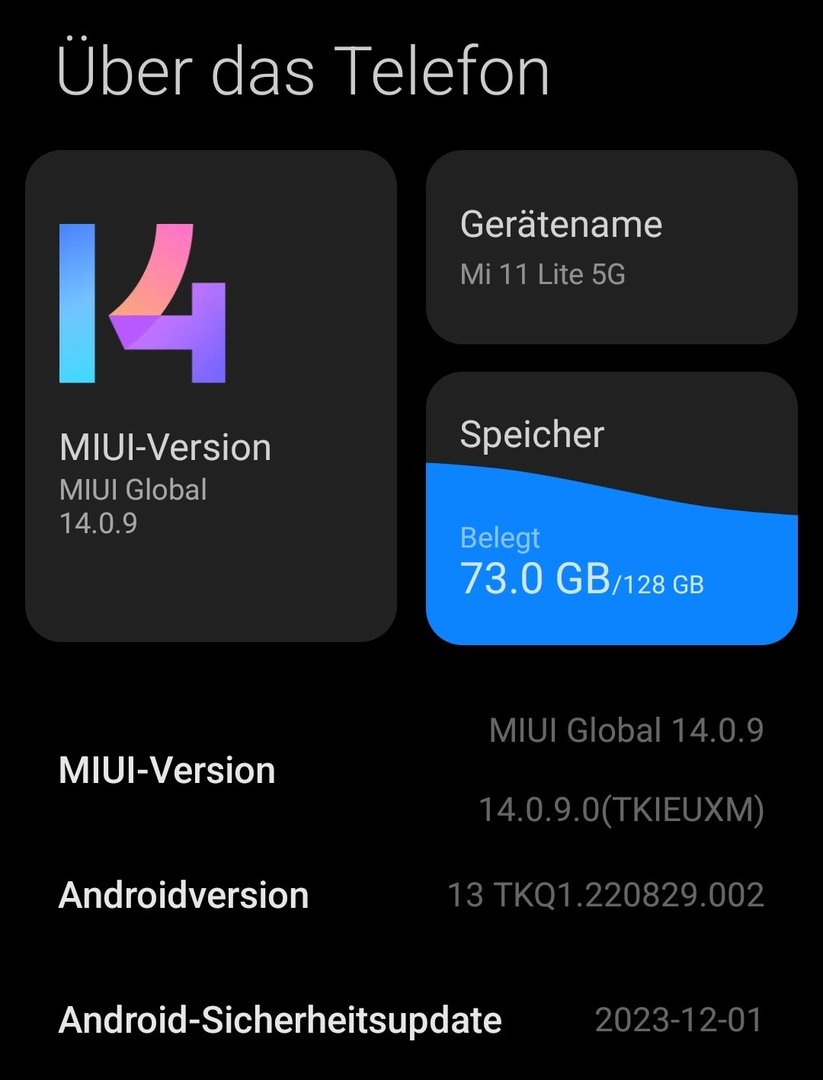Open the Gerätename card

tap(611, 247)
